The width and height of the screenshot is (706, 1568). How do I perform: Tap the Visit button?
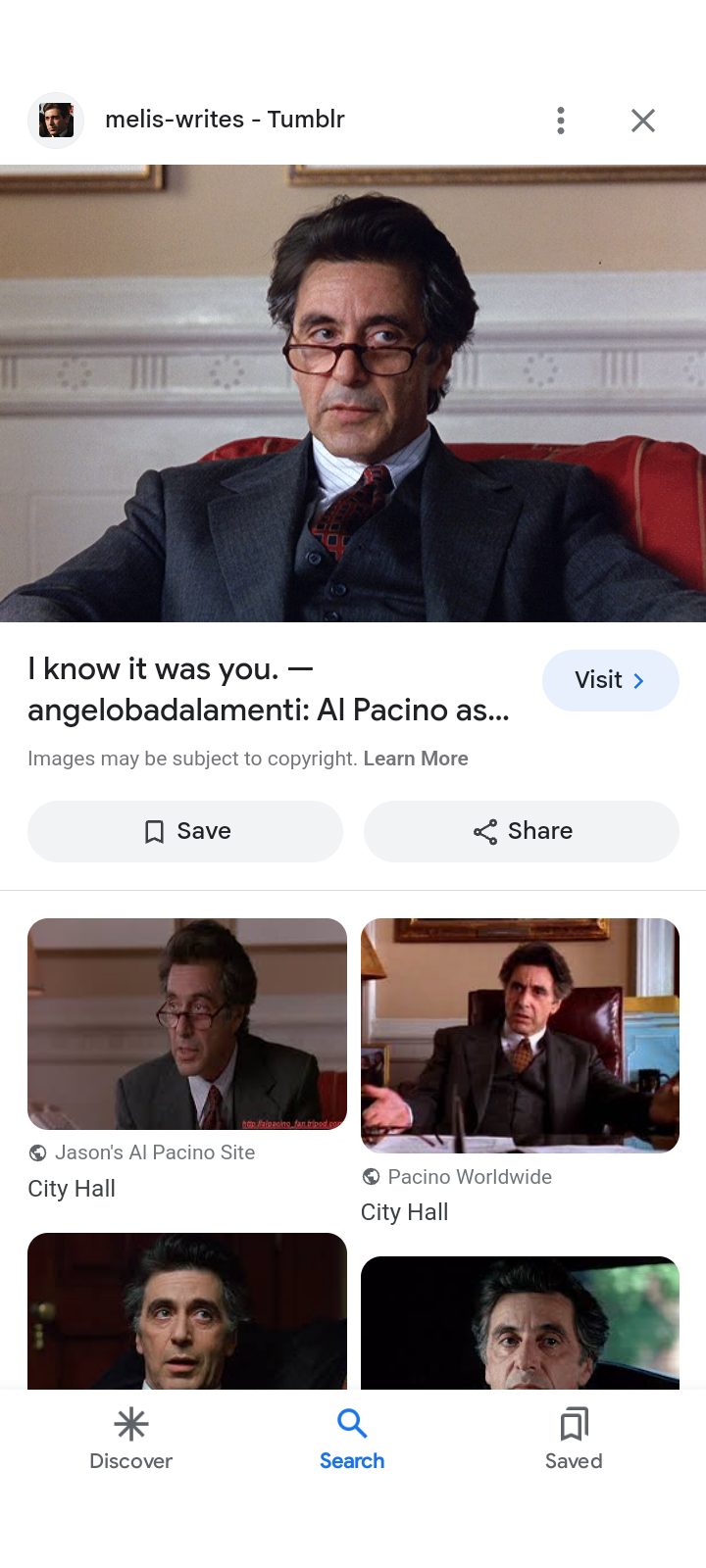(610, 680)
